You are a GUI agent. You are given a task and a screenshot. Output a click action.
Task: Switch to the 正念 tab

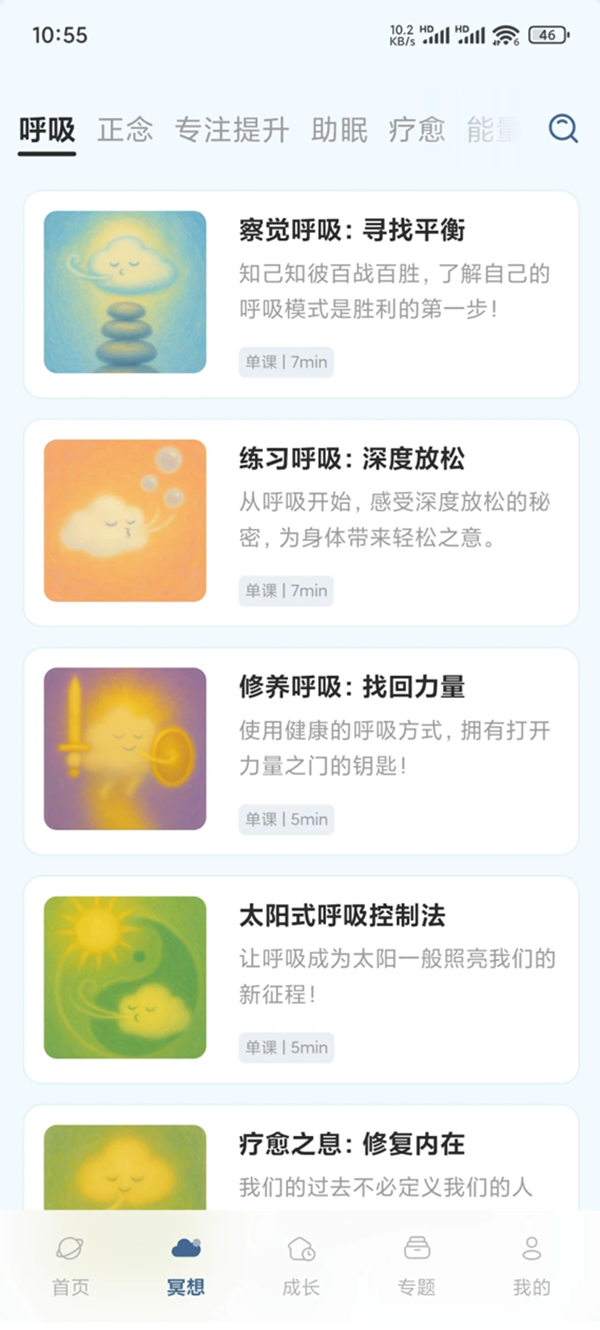[125, 130]
